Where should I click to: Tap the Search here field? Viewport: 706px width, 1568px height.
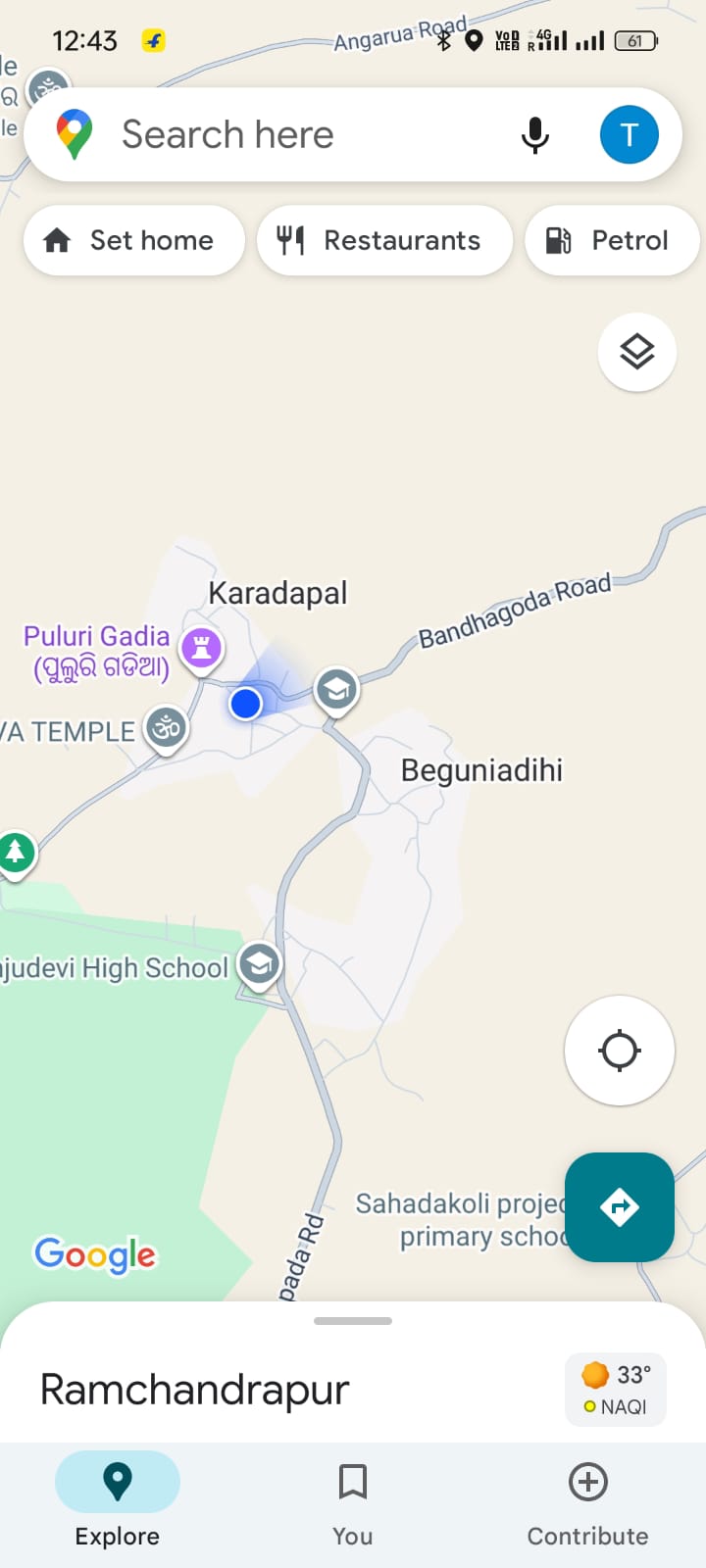[x=294, y=134]
